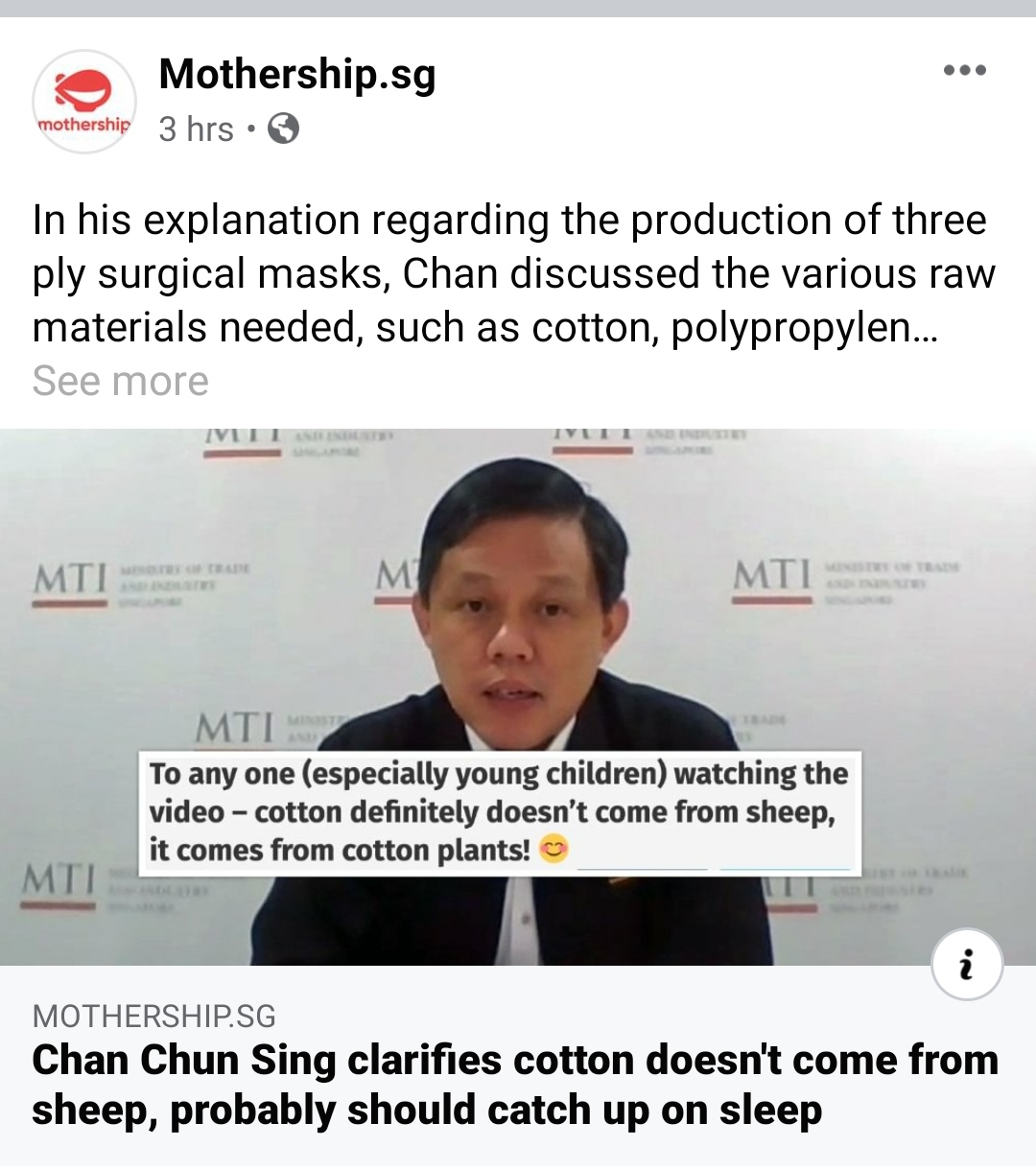Open the Mothership.sg profile picture

pyautogui.click(x=84, y=102)
